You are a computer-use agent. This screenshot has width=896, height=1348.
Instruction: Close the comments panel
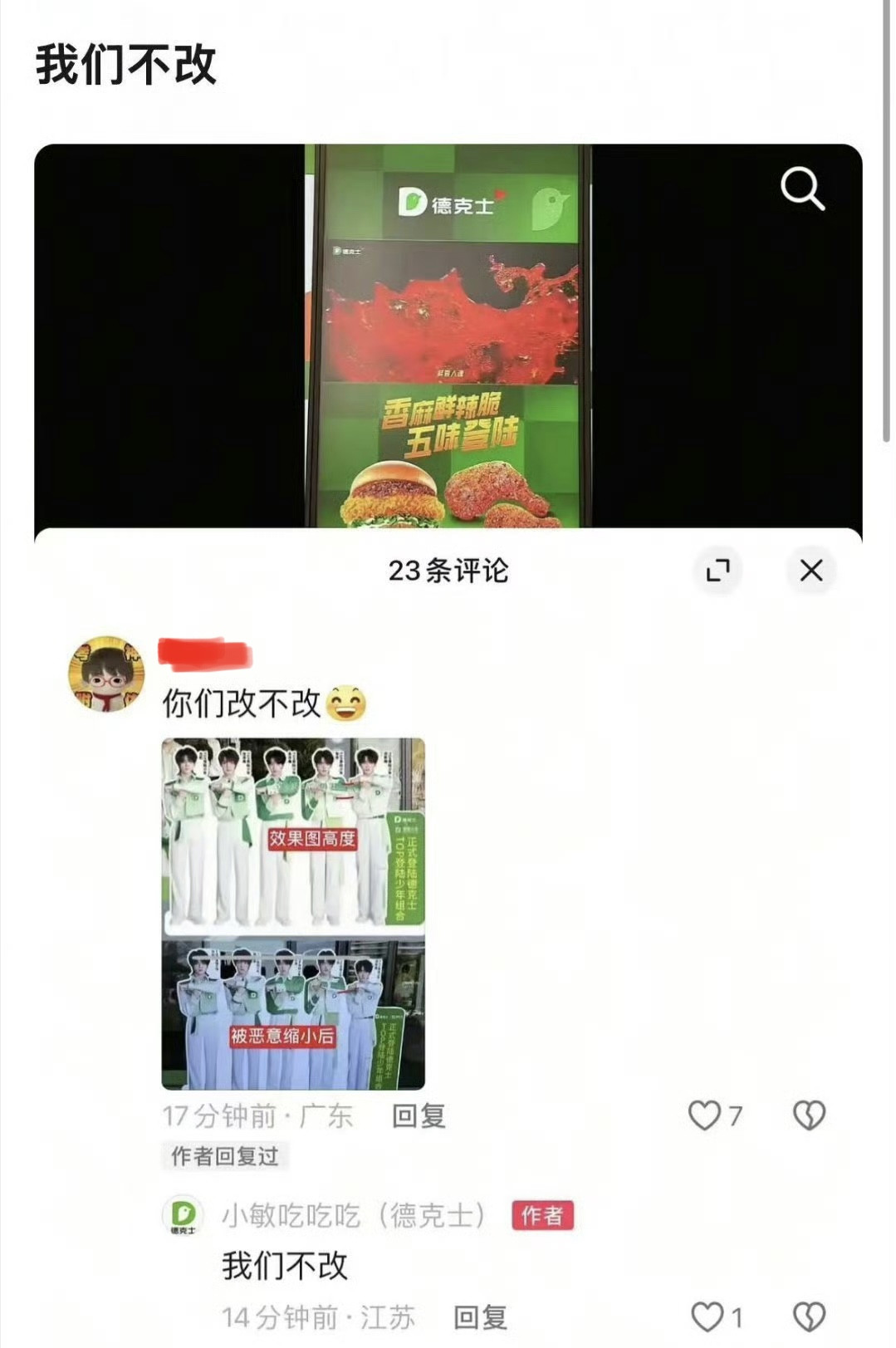810,571
